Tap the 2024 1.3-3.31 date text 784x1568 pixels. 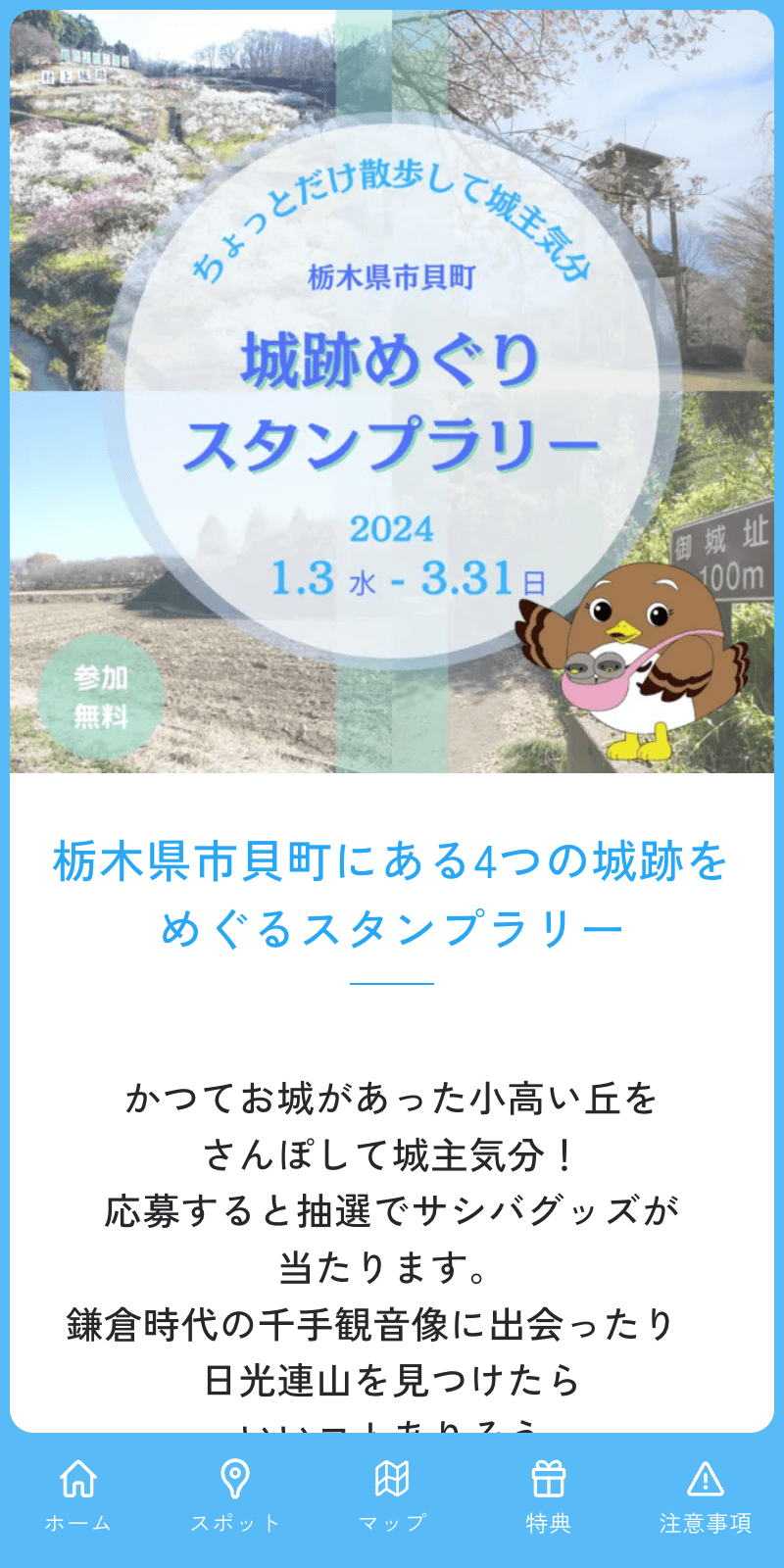[x=392, y=554]
